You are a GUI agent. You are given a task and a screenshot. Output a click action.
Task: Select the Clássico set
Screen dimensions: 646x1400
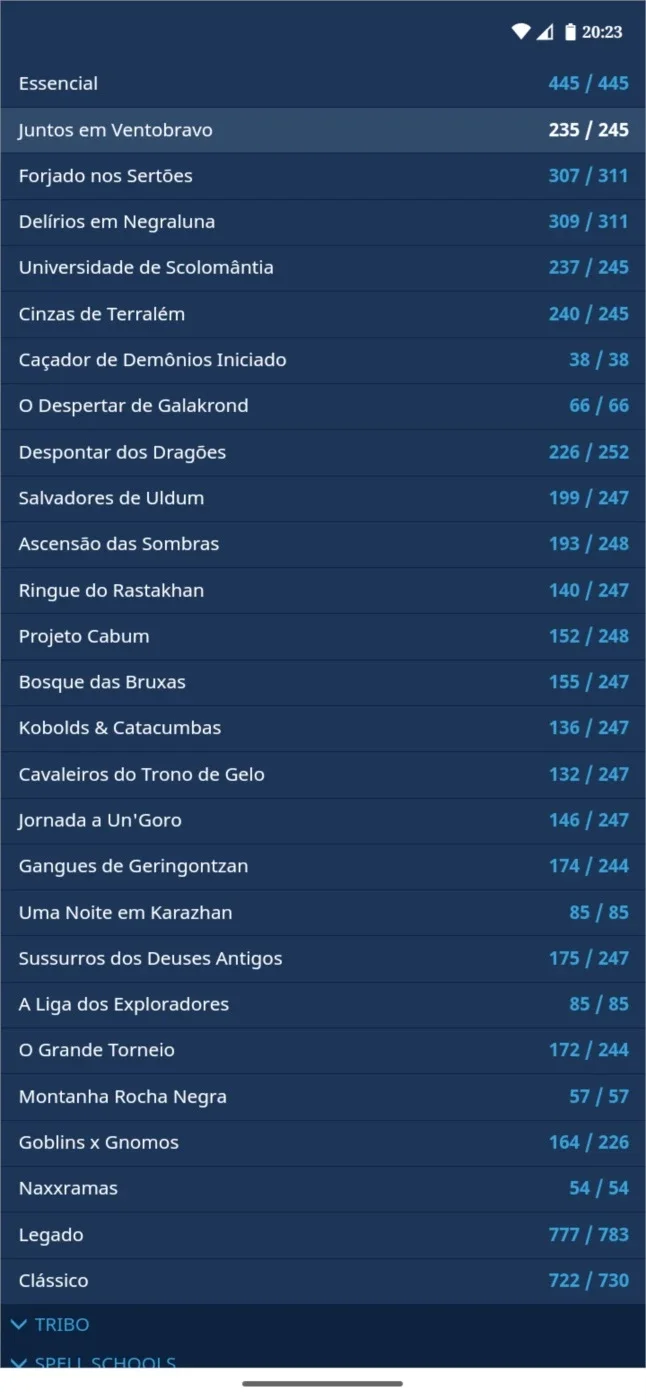[x=323, y=1280]
